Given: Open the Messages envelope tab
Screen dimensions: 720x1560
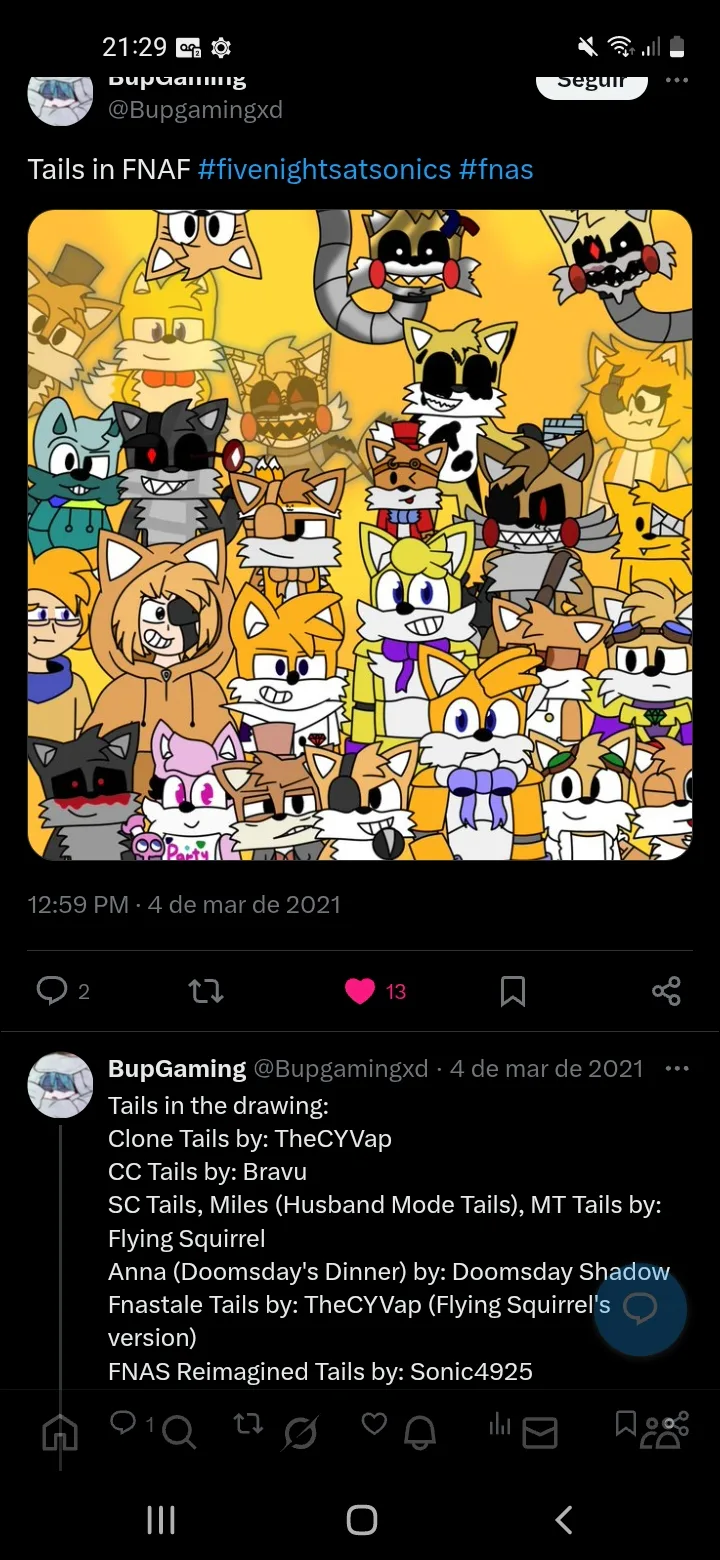Looking at the screenshot, I should (540, 1435).
